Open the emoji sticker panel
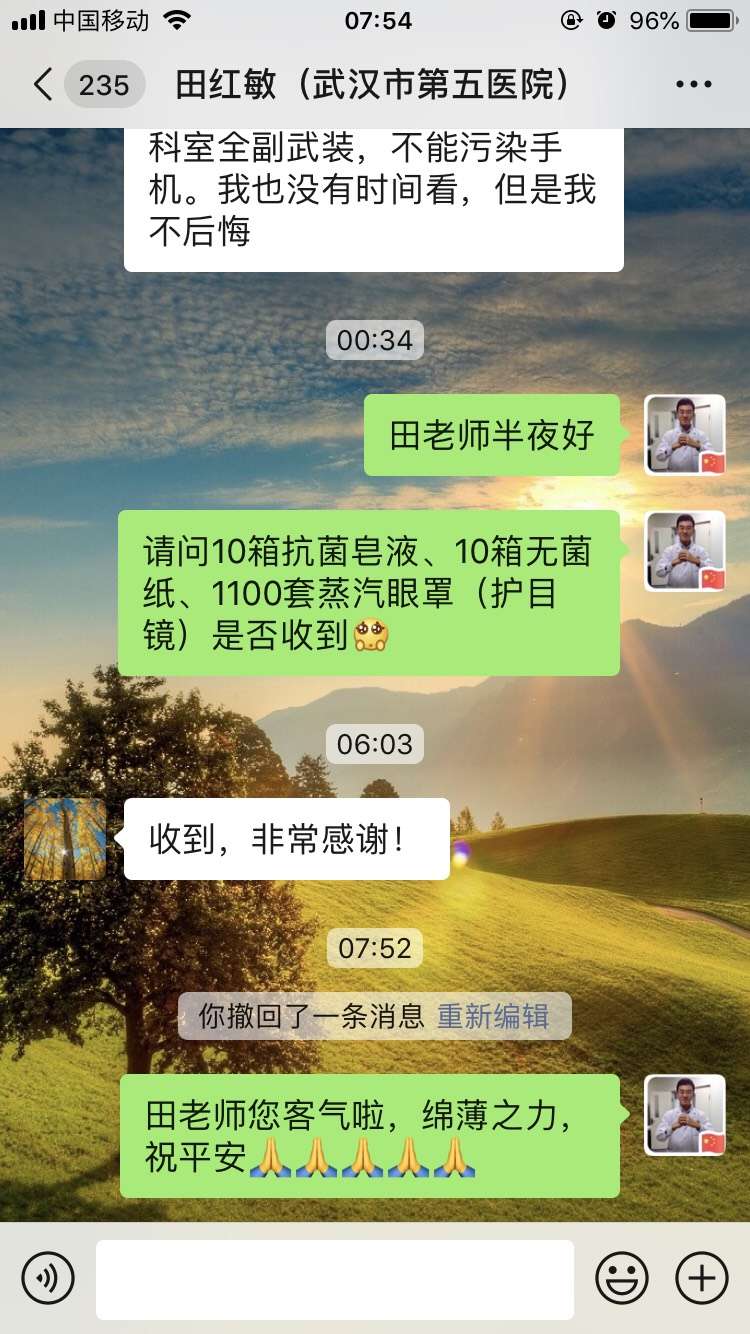Image resolution: width=750 pixels, height=1334 pixels. coord(622,1278)
